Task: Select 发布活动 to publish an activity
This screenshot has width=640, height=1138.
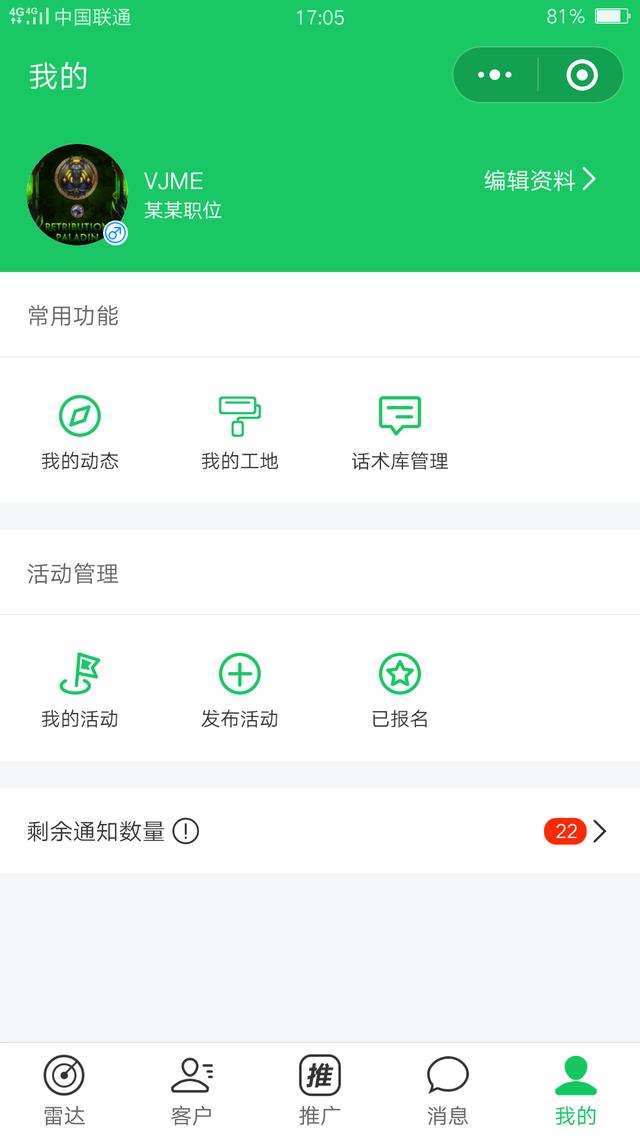Action: (240, 690)
